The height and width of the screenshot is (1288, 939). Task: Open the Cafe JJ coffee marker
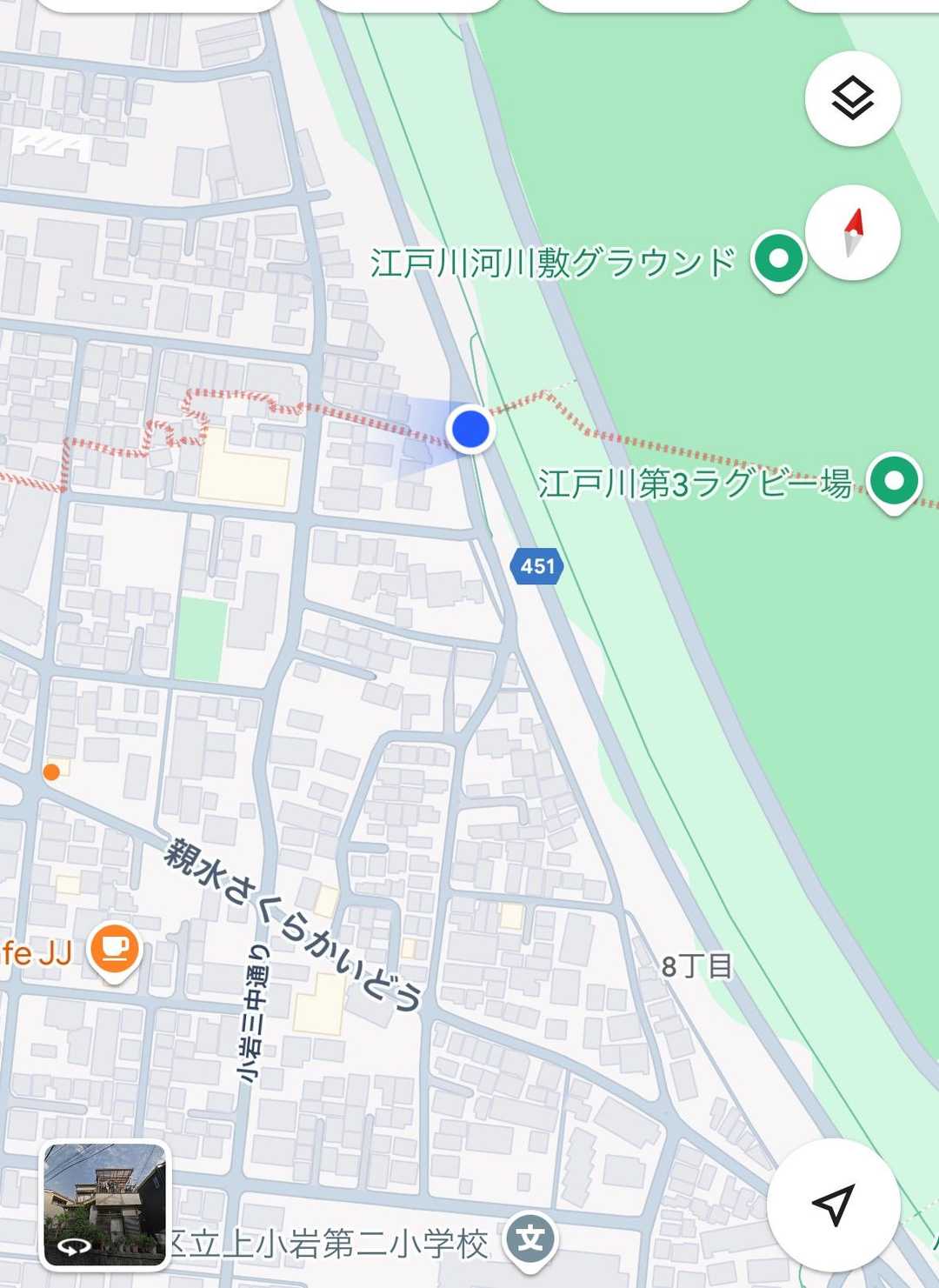tap(114, 949)
